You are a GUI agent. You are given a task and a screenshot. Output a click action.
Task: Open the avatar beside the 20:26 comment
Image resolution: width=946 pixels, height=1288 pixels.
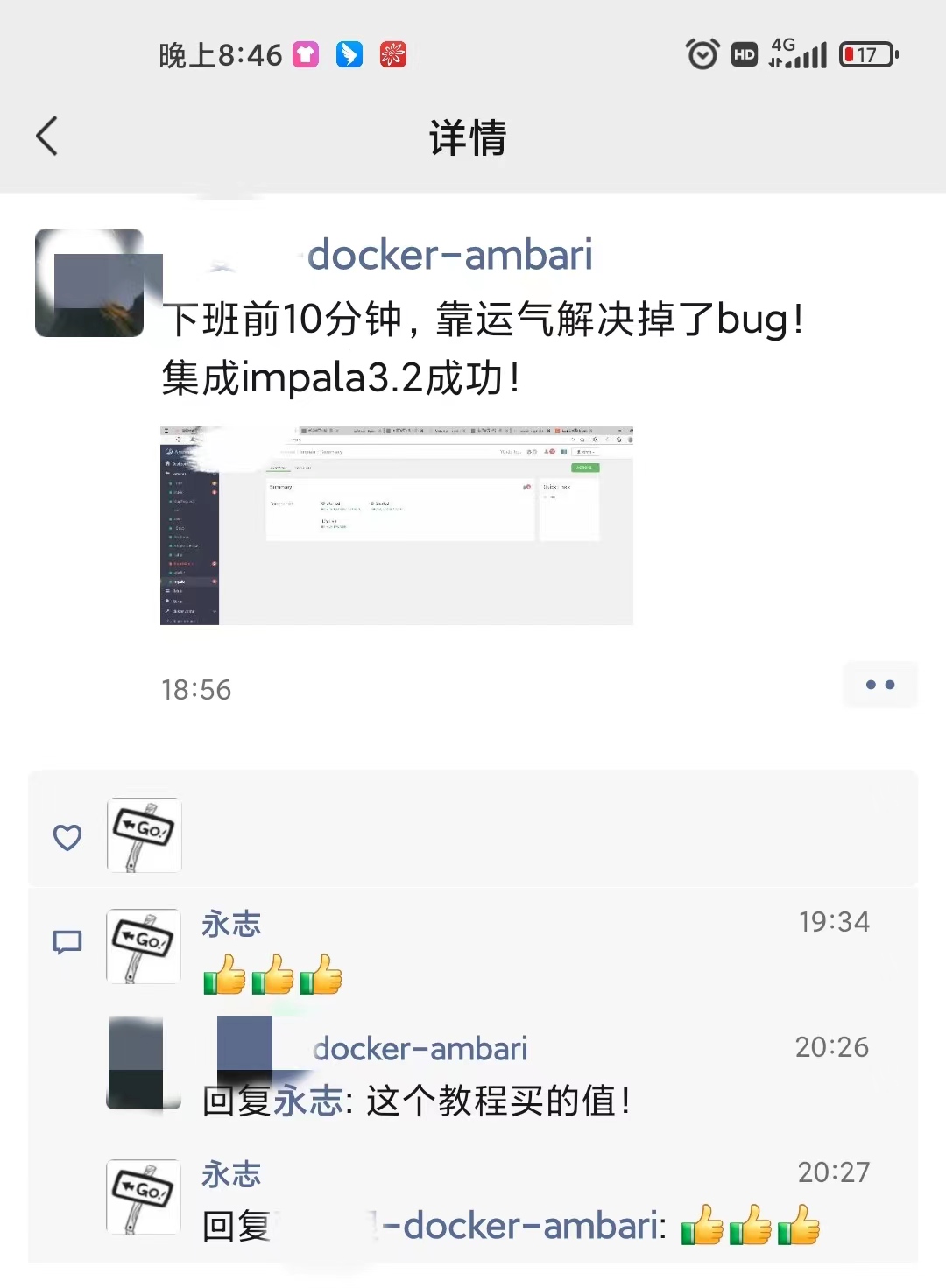[144, 1062]
